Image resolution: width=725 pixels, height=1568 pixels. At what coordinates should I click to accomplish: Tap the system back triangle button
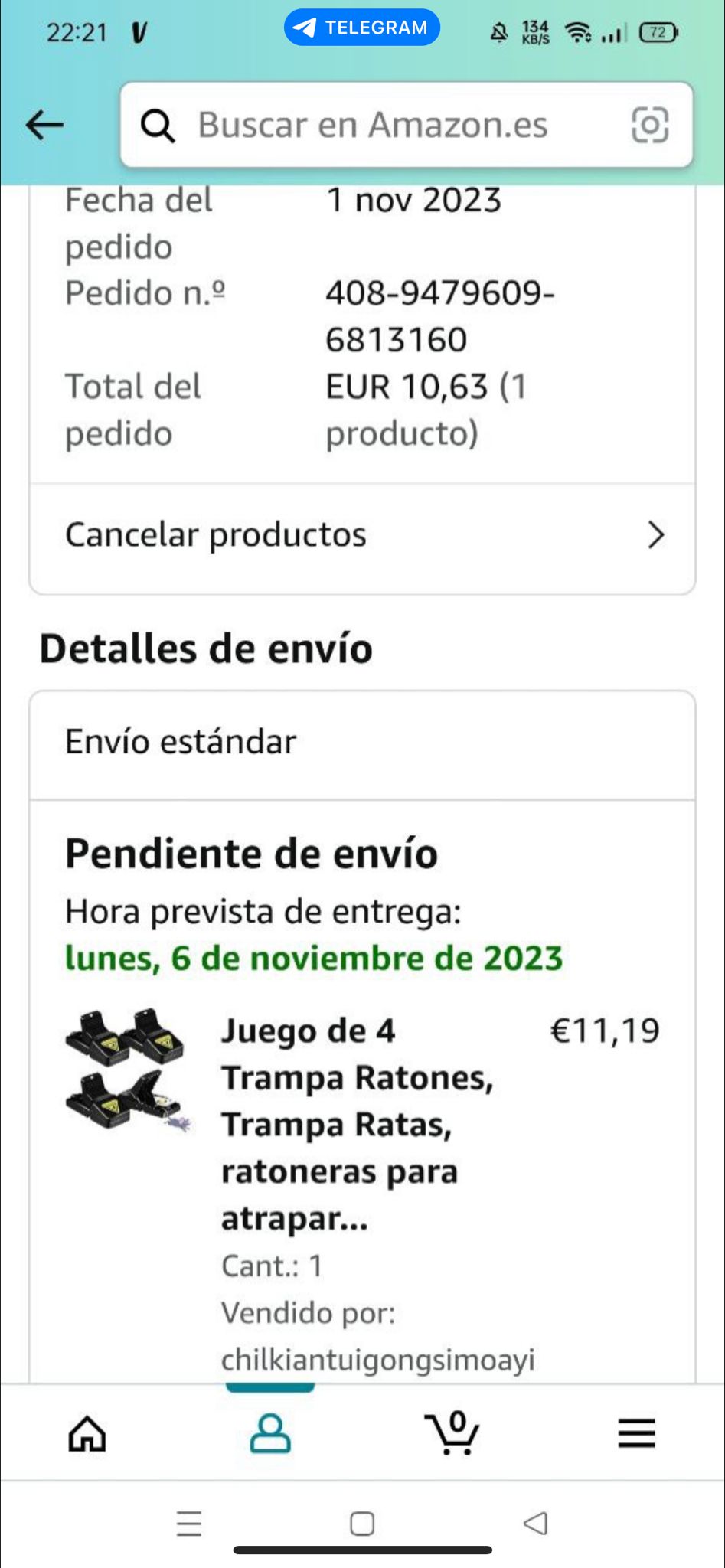coord(536,1523)
